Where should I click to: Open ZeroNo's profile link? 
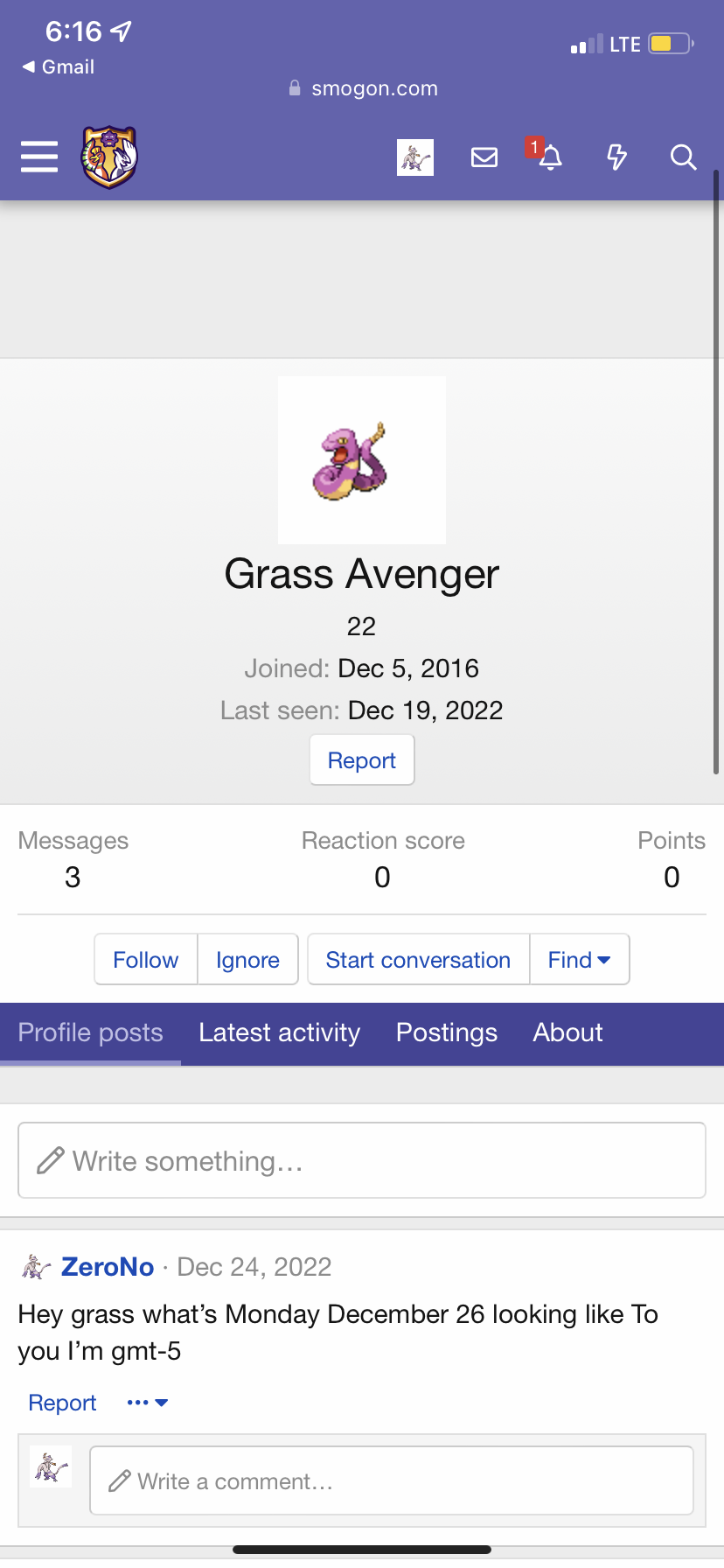tap(108, 1267)
